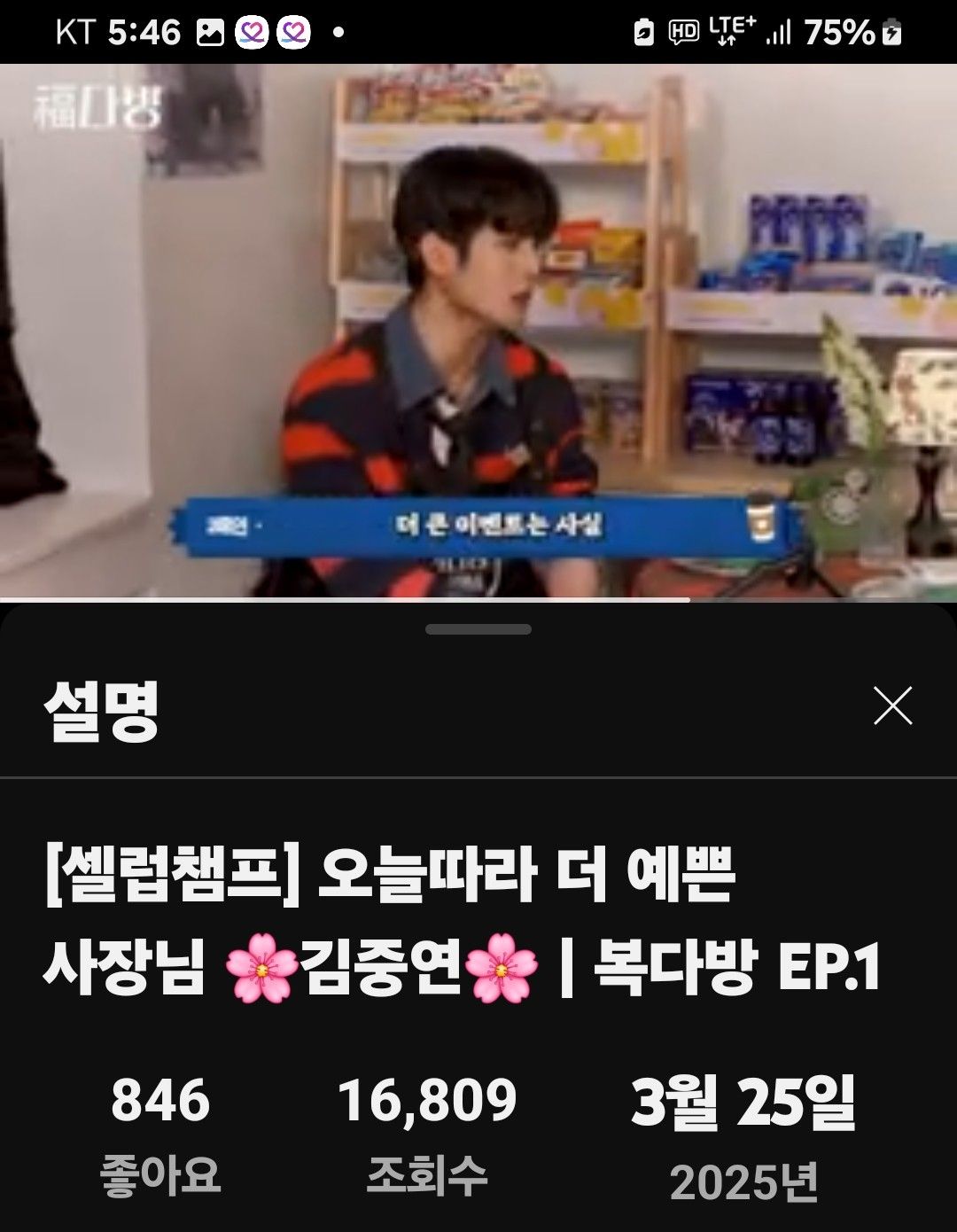
Task: Close the 설명 description panel
Action: pos(891,706)
